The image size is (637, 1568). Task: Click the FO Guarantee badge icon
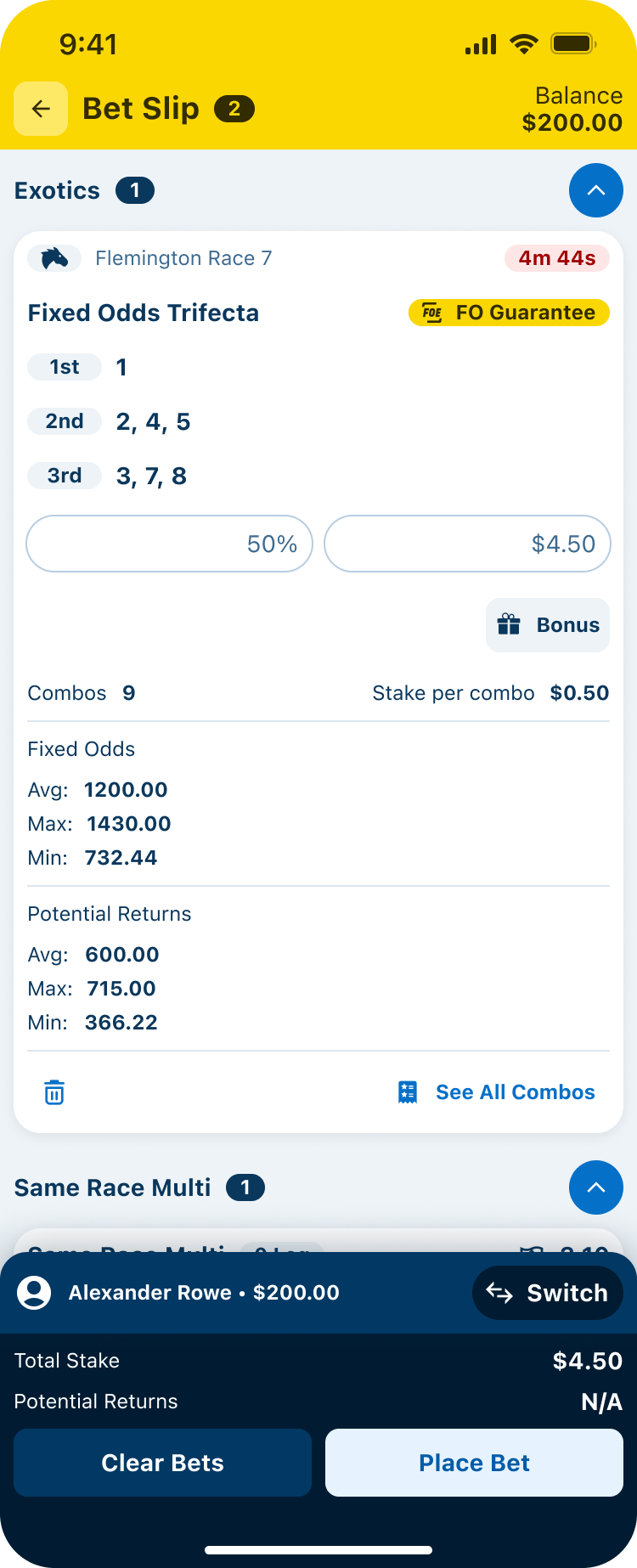pyautogui.click(x=432, y=313)
